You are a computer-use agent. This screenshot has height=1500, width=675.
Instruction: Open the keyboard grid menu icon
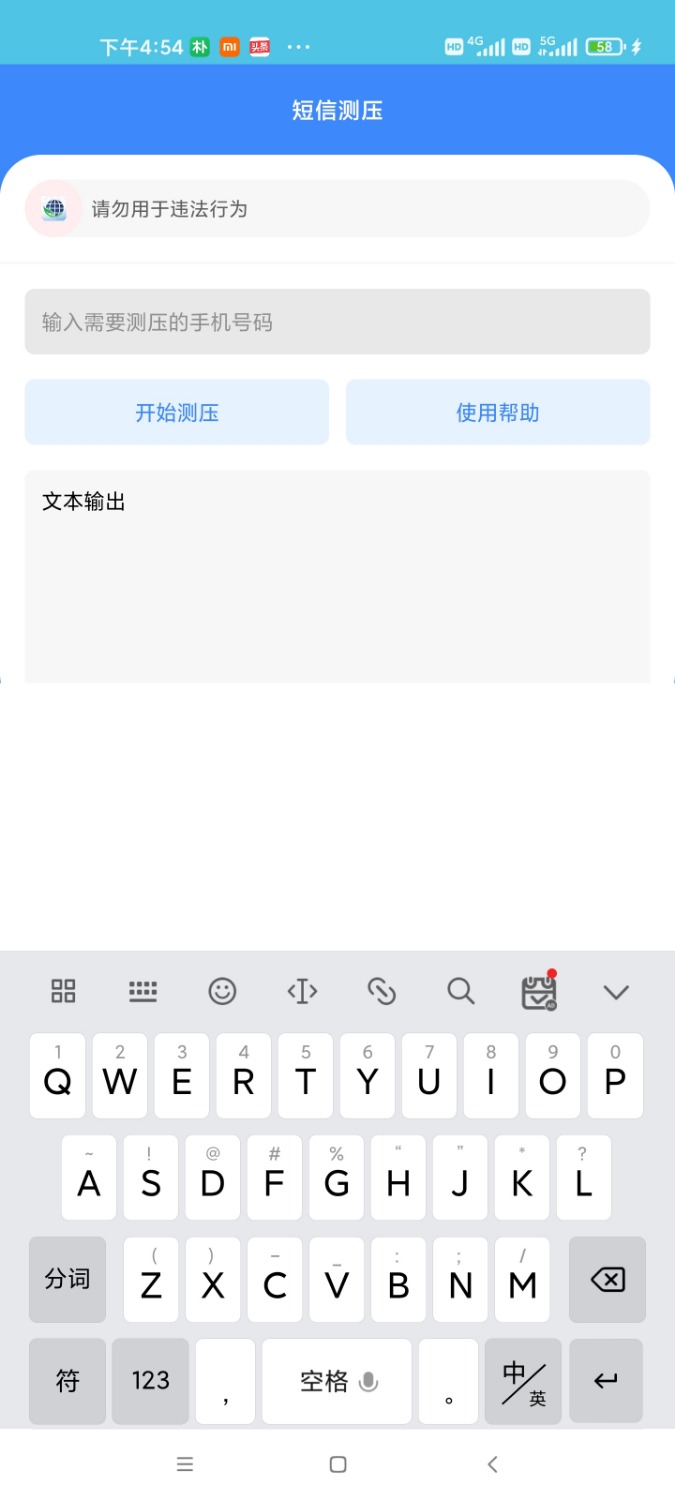pyautogui.click(x=63, y=991)
